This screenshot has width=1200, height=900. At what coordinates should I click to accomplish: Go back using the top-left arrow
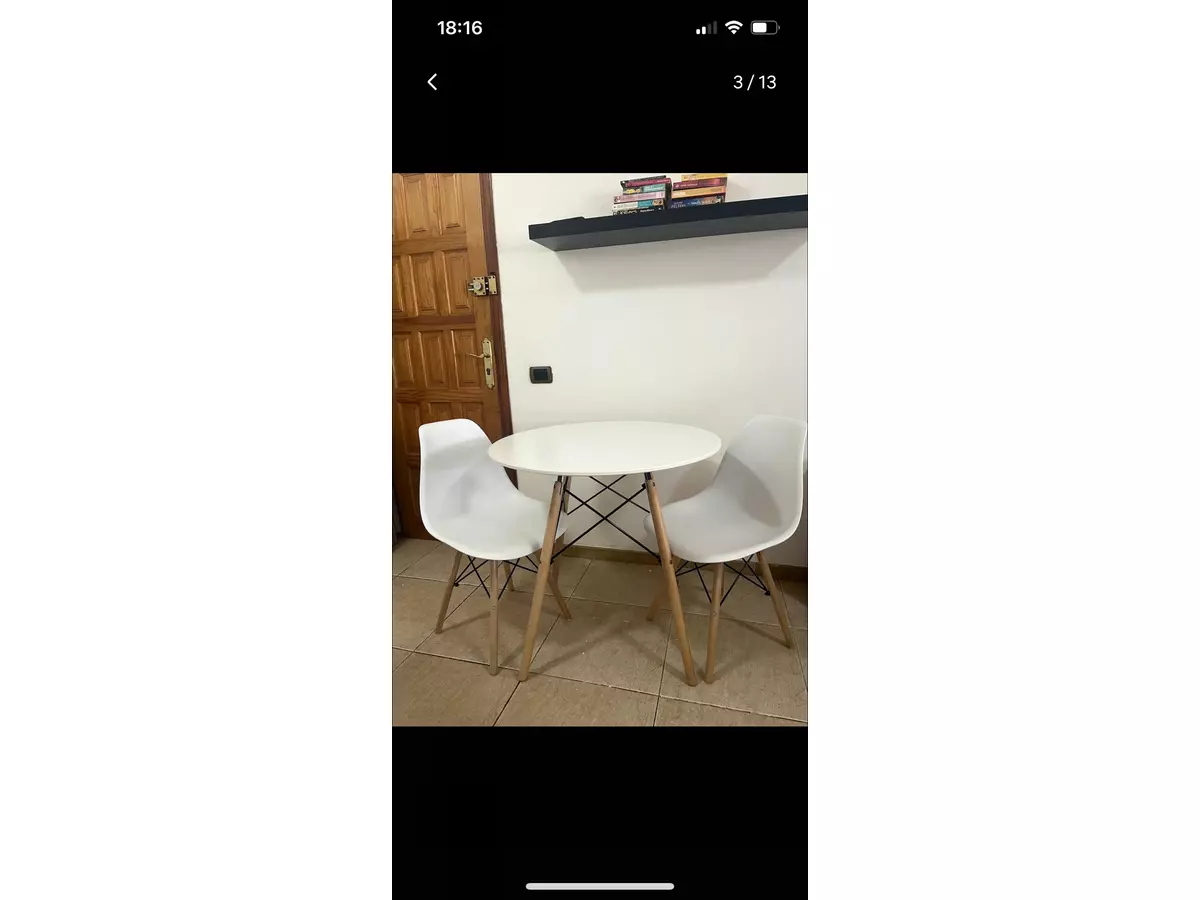click(432, 82)
